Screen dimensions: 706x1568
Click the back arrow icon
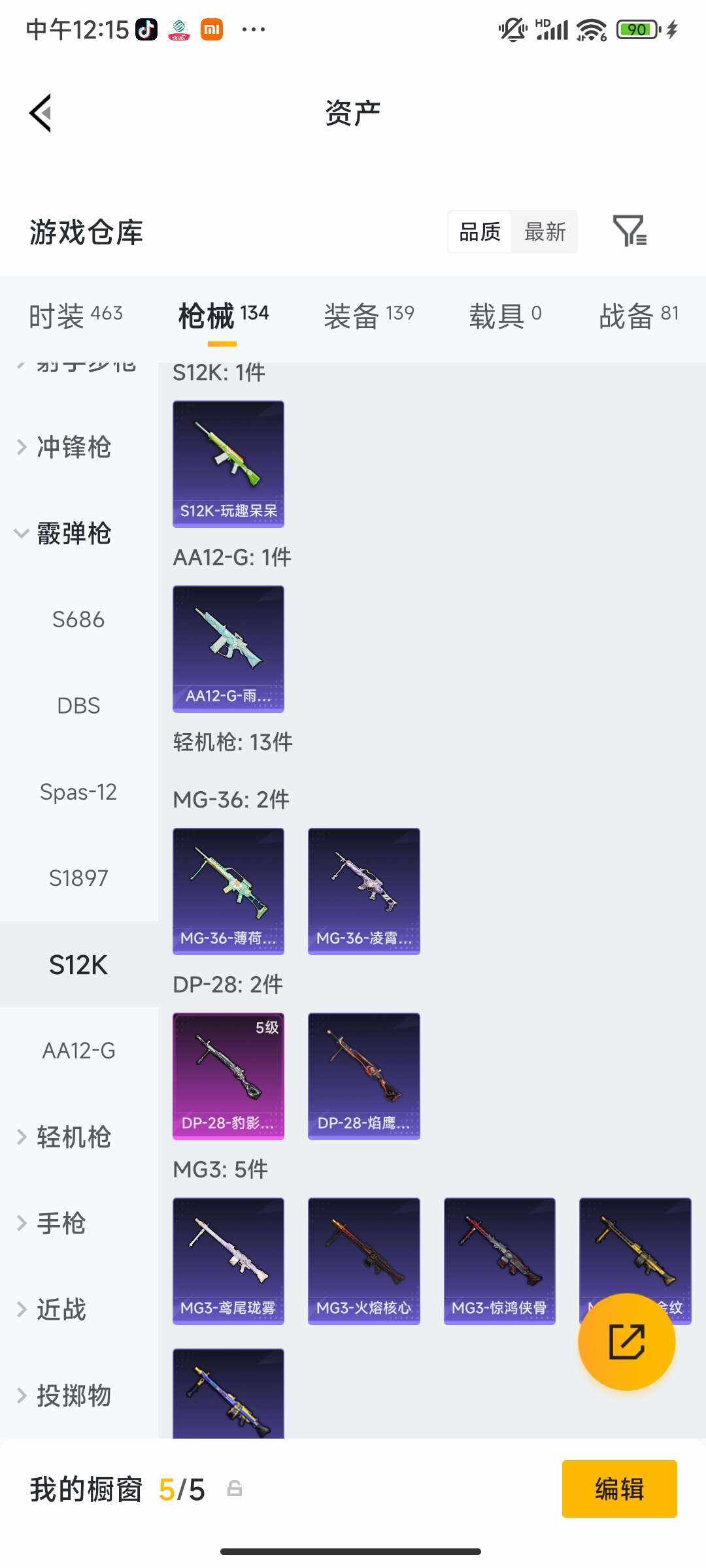41,112
